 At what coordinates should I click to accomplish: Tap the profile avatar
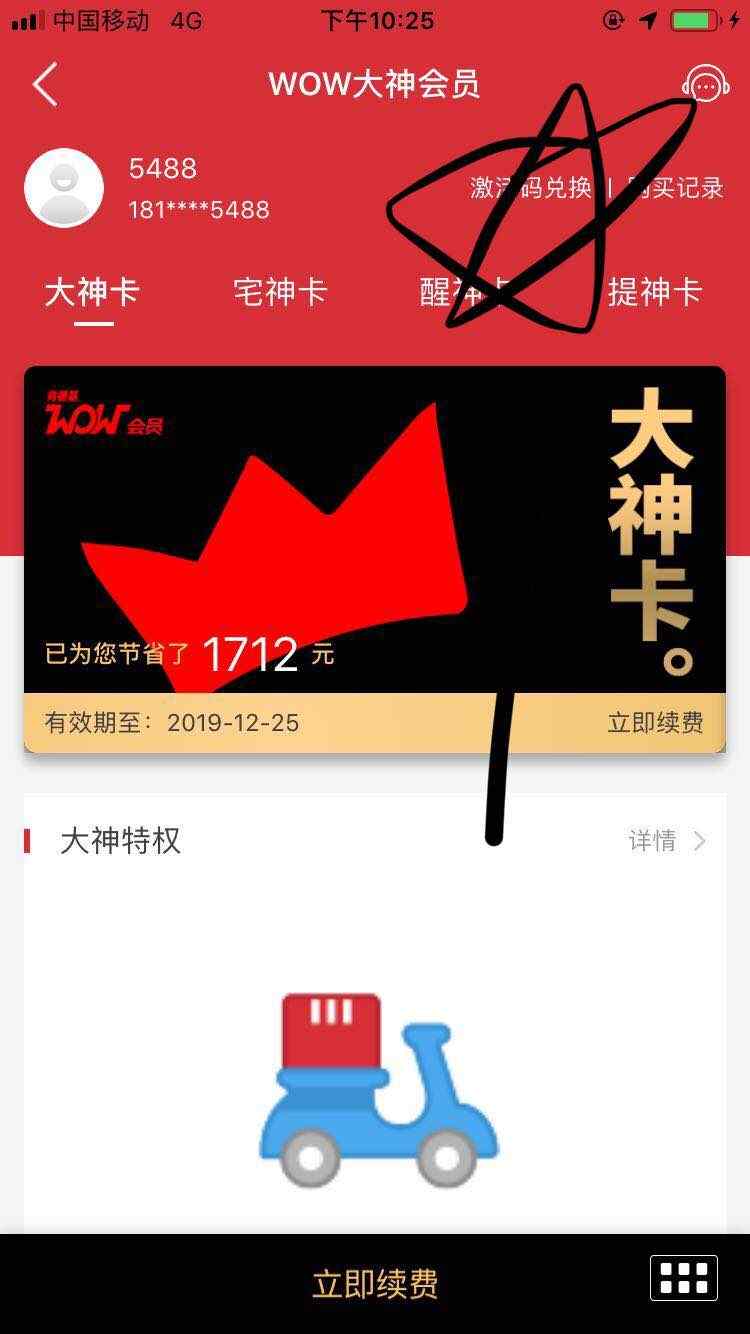click(64, 188)
